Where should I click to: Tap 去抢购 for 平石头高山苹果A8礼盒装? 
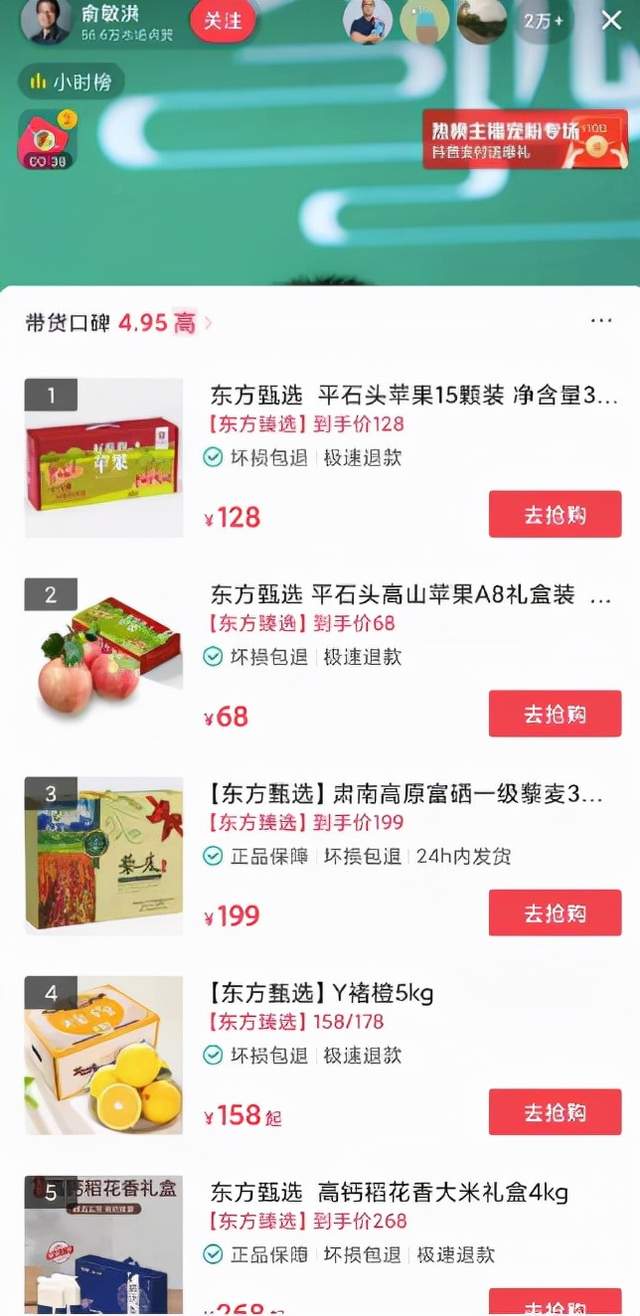click(x=555, y=714)
